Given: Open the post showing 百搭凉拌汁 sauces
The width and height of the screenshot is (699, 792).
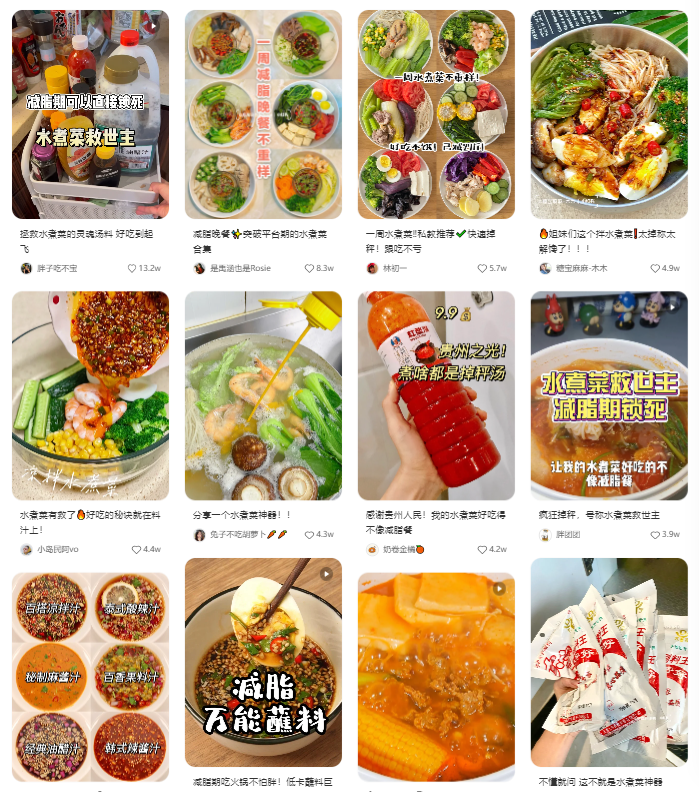Looking at the screenshot, I should point(90,676).
